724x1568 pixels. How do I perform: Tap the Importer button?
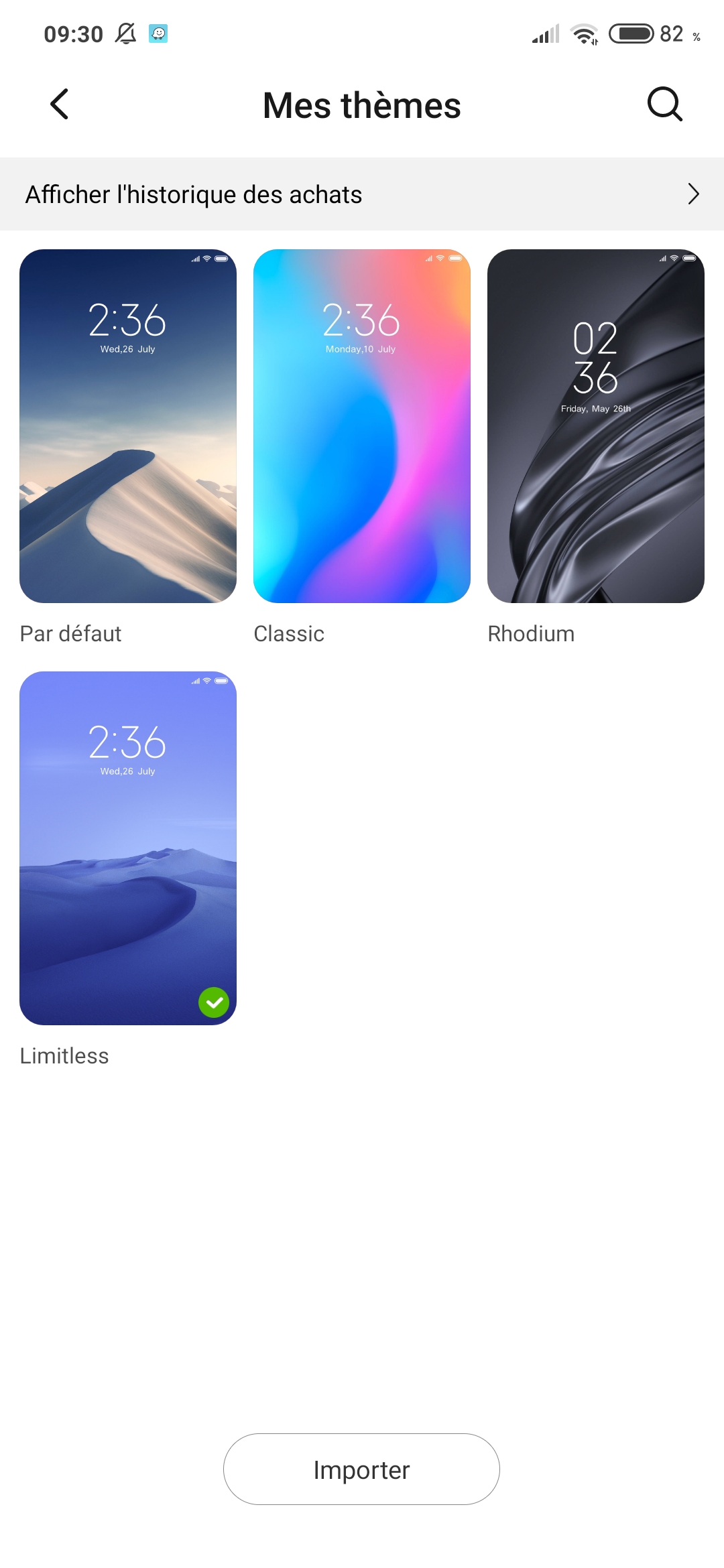(361, 1469)
